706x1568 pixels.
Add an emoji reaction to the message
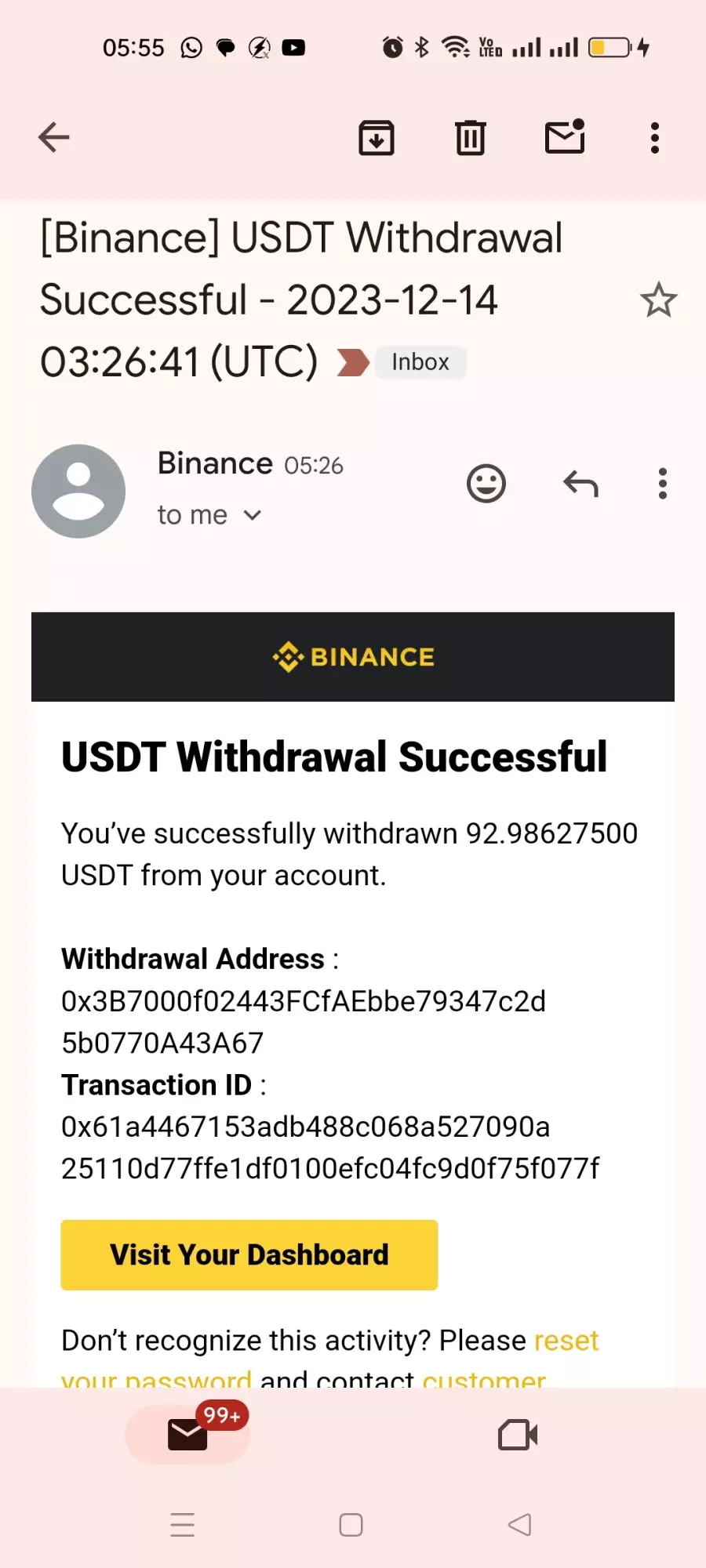486,484
